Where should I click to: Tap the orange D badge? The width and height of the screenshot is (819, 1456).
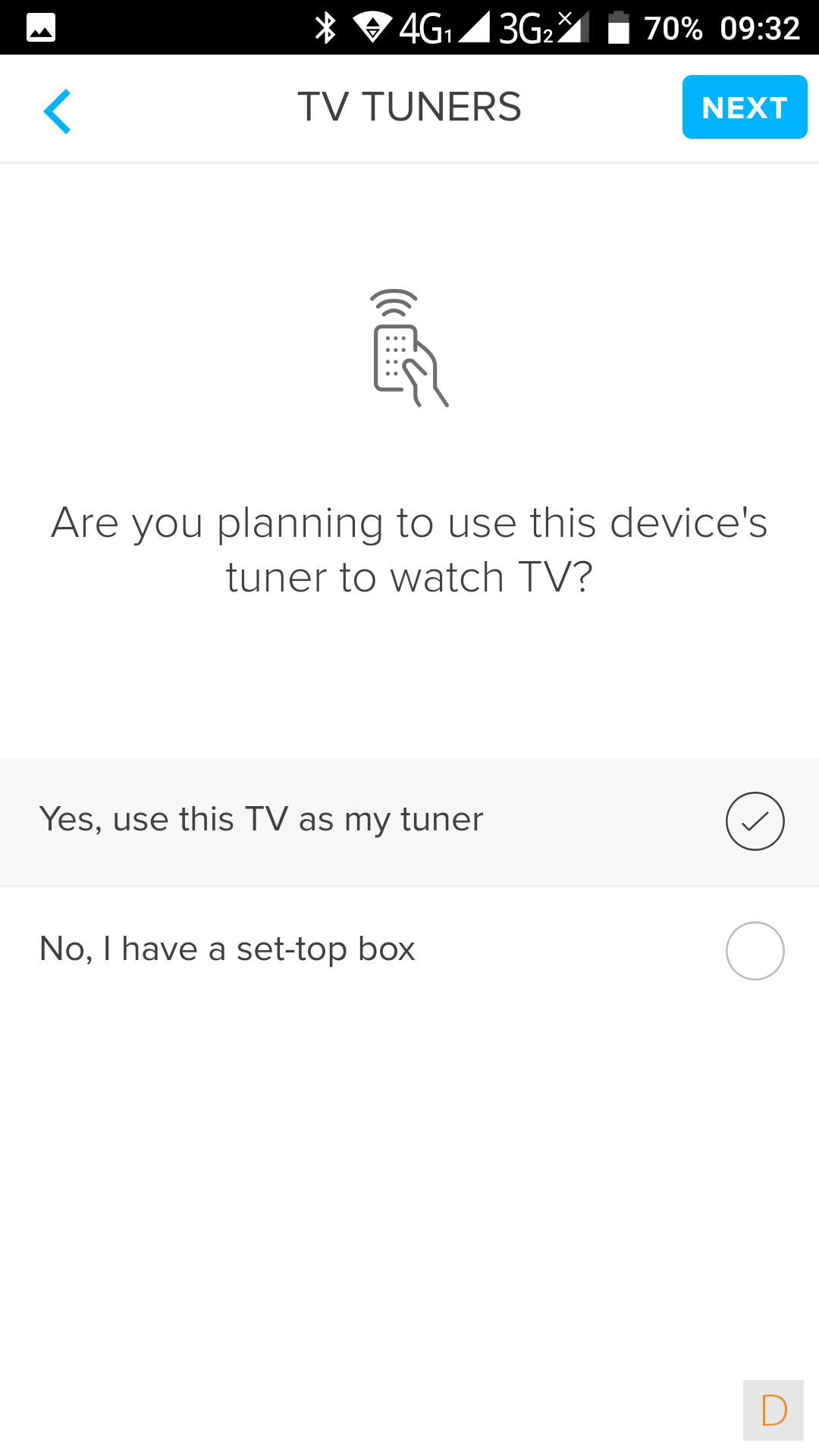[x=773, y=1410]
